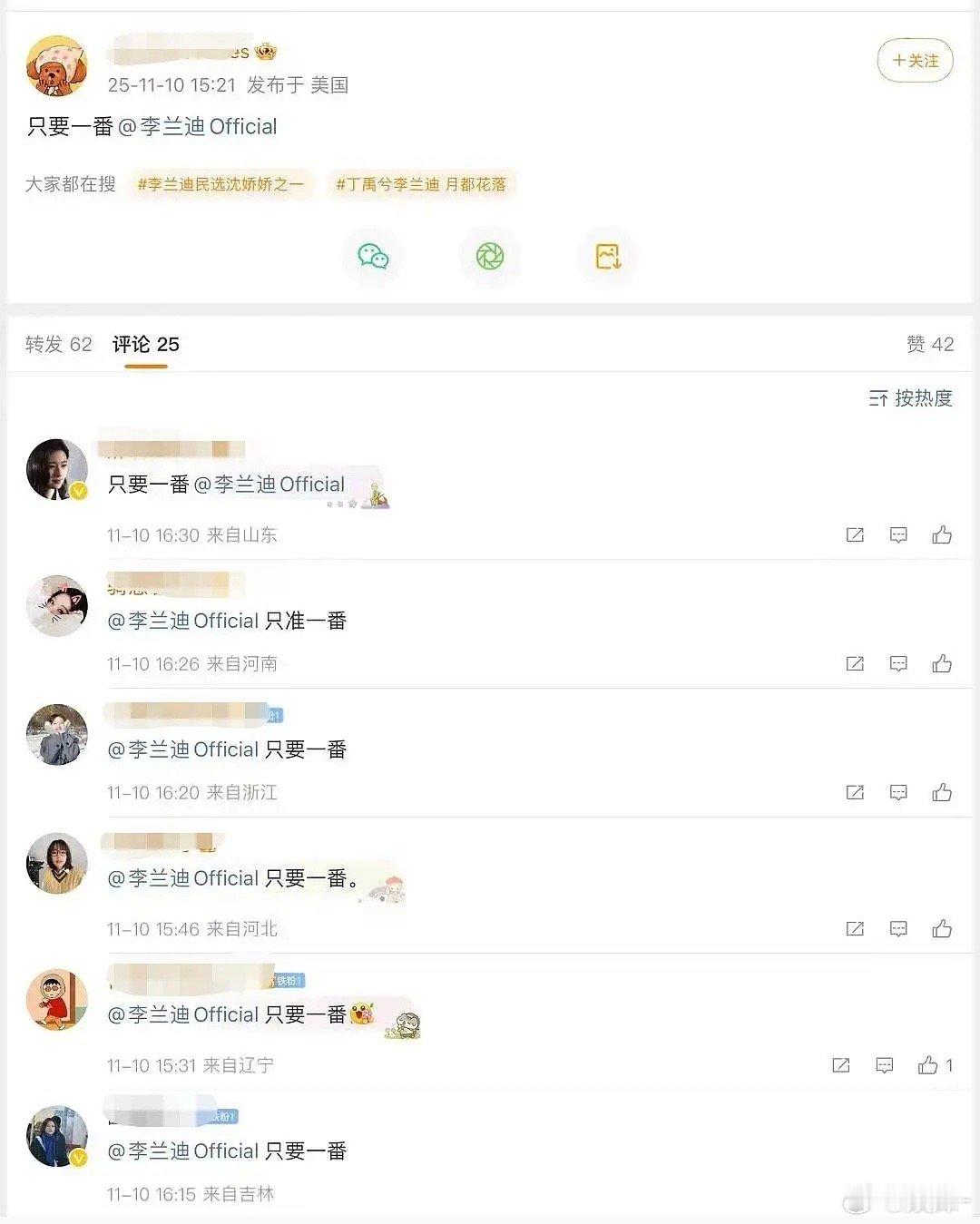This screenshot has height=1224, width=980.
Task: Expand the crown badge next to username
Action: click(x=264, y=53)
